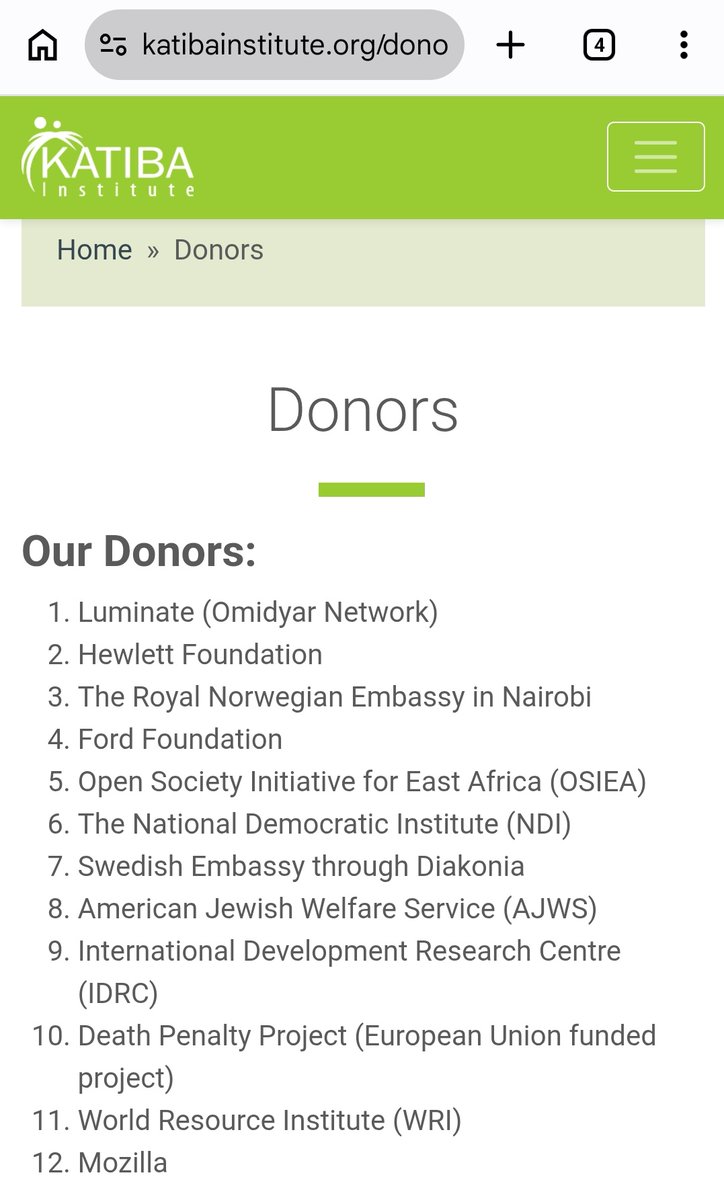
Task: Follow the Home breadcrumb link
Action: pyautogui.click(x=94, y=250)
